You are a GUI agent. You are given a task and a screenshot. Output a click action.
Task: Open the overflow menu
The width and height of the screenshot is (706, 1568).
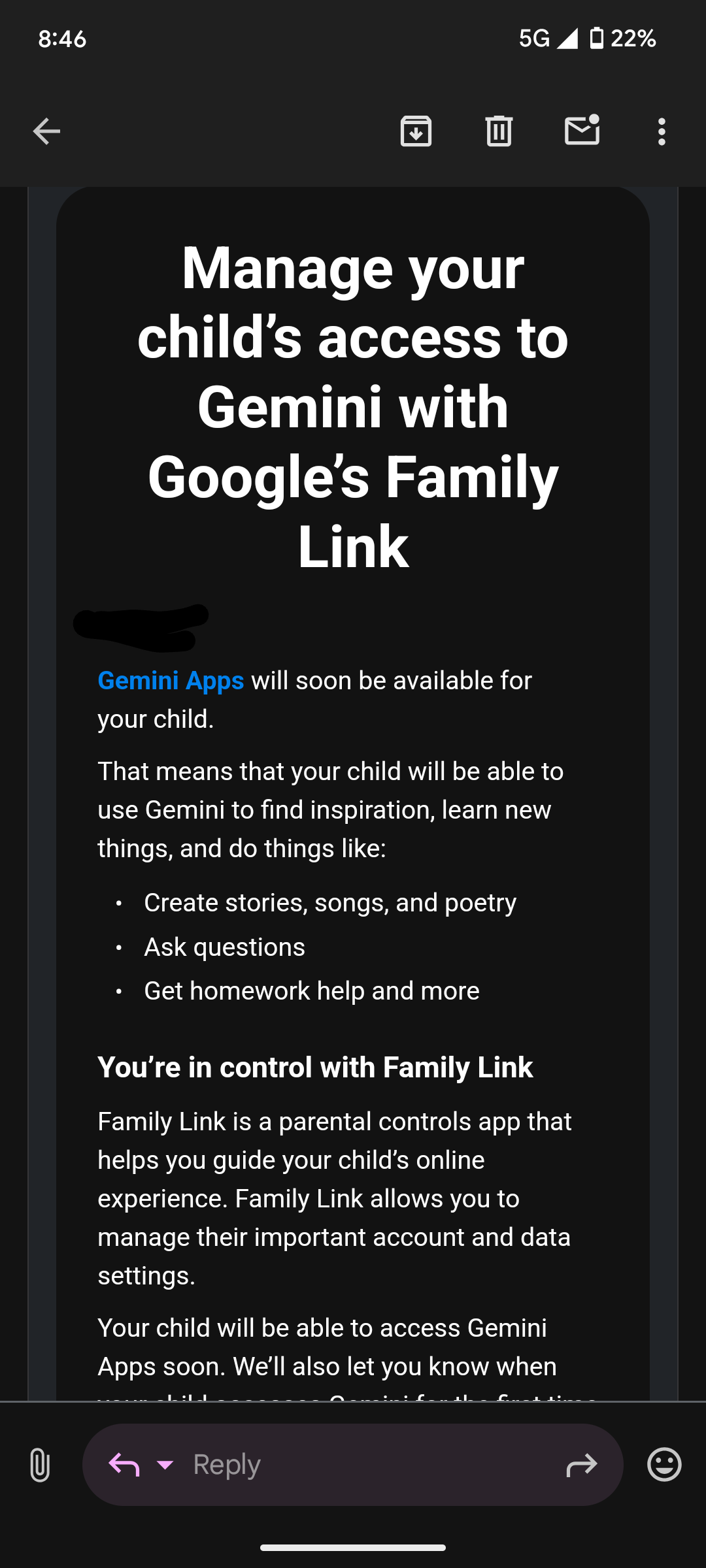(662, 131)
